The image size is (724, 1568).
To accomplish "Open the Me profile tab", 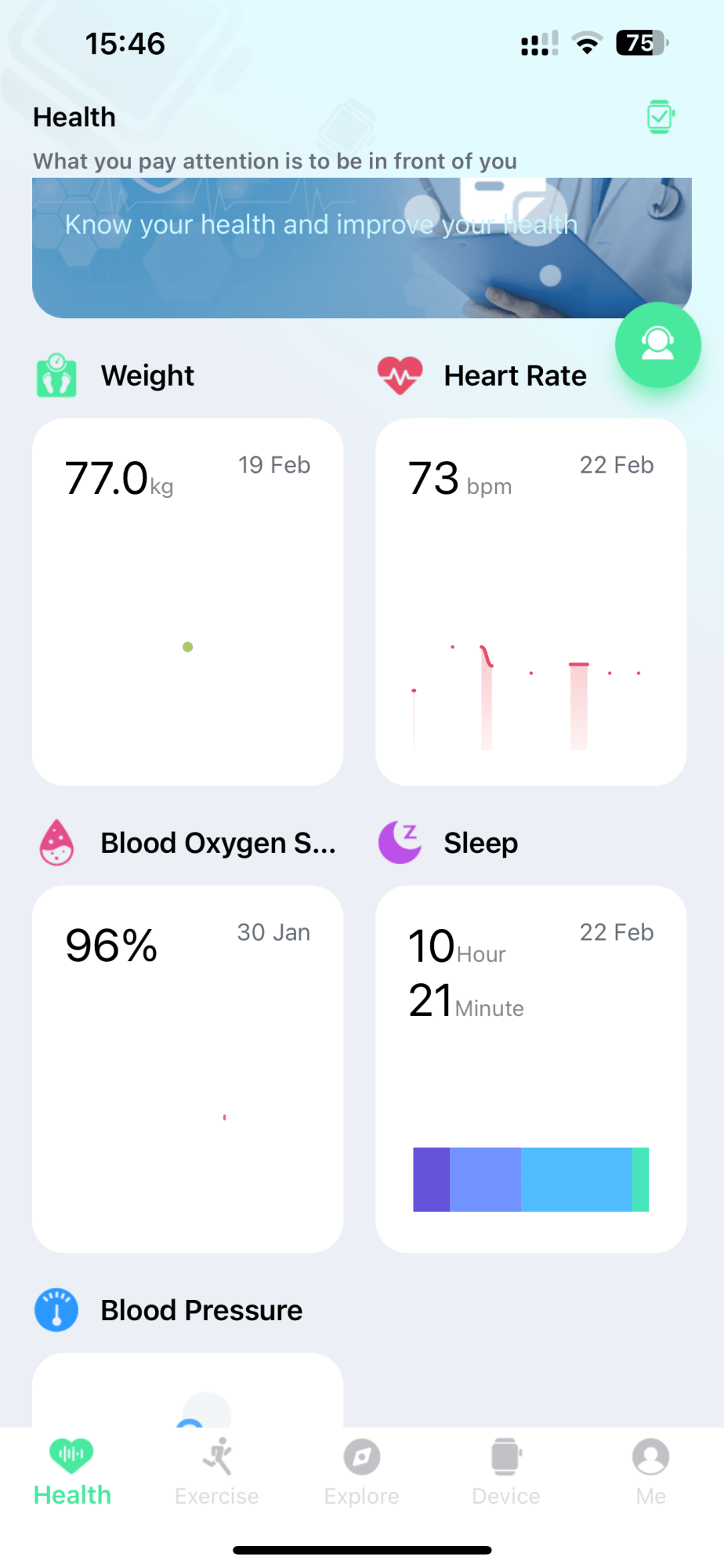I will pos(650,1472).
